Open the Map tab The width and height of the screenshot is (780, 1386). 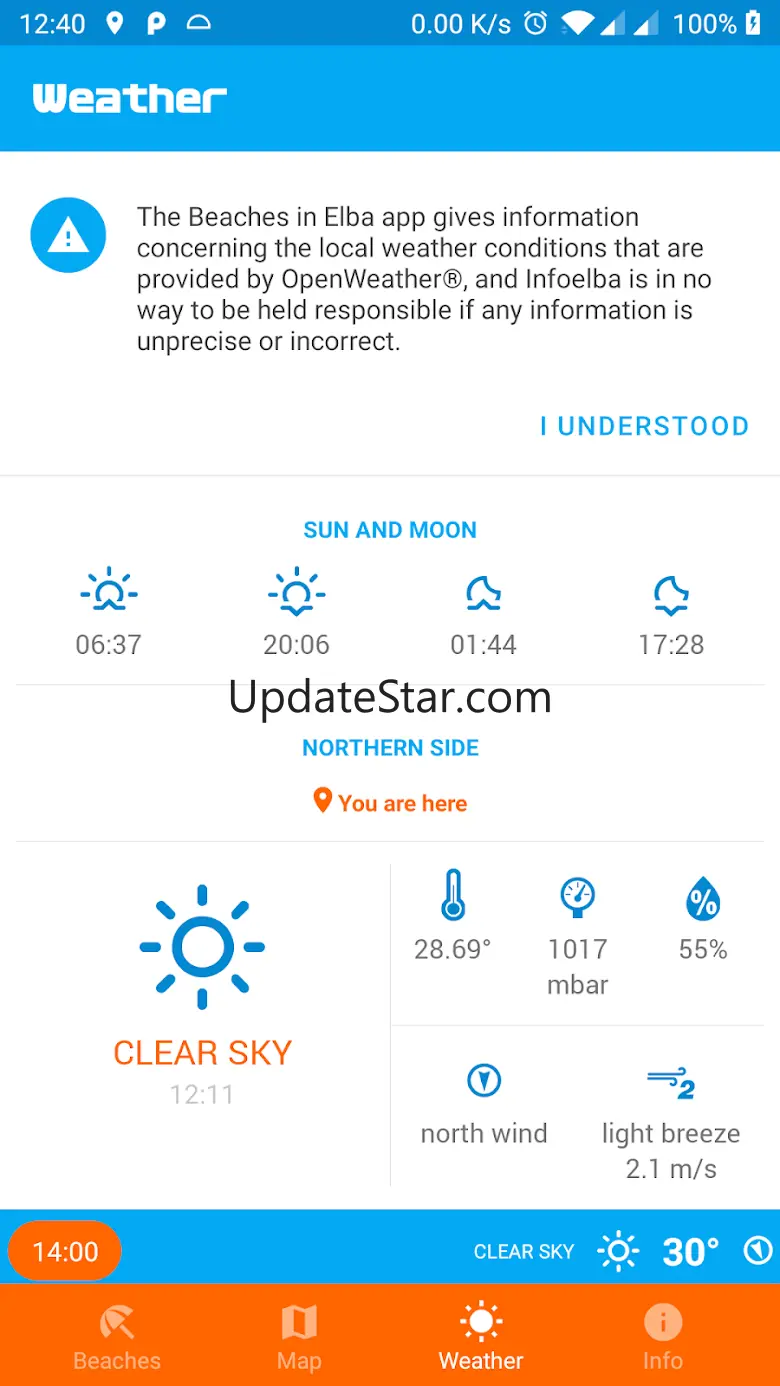pos(299,1336)
